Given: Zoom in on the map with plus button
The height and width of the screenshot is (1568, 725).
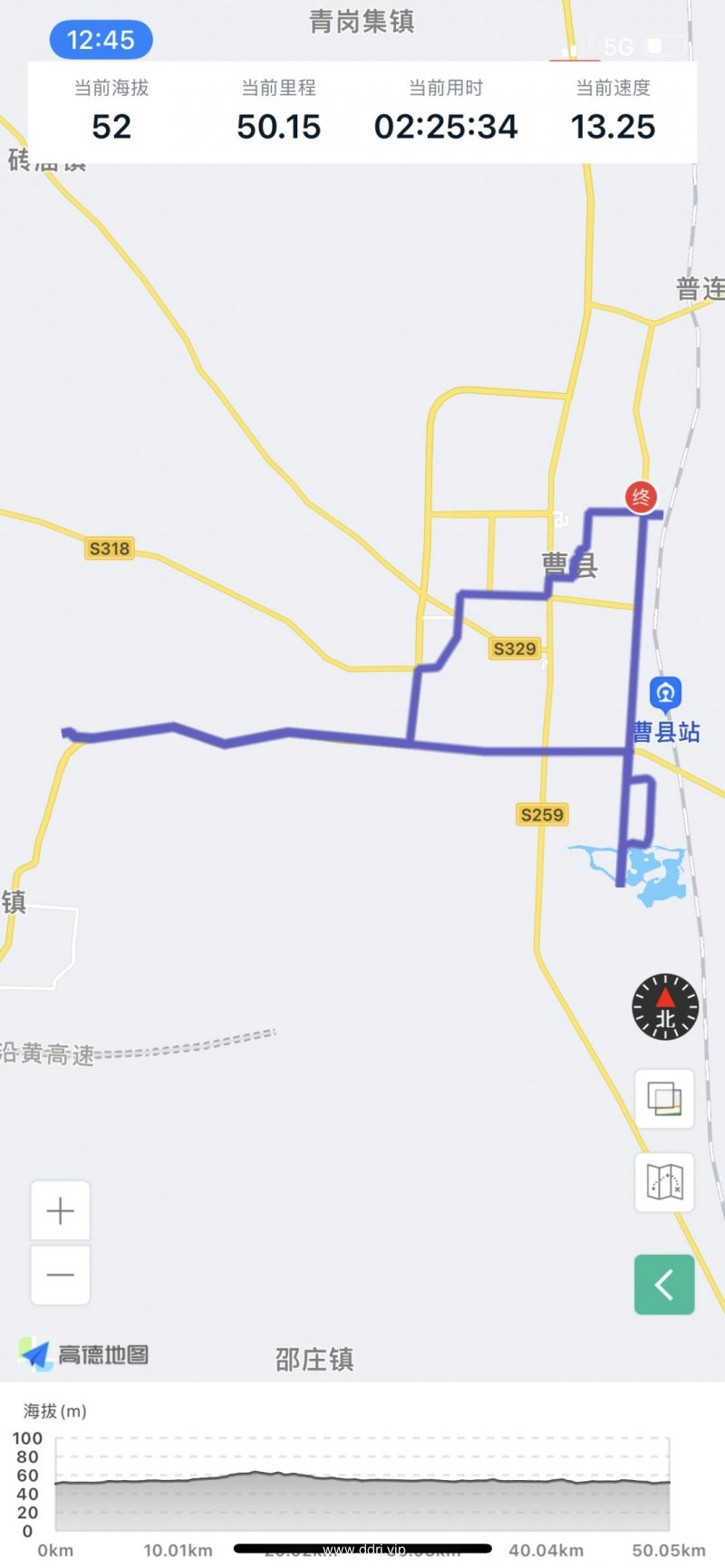Looking at the screenshot, I should coord(60,1210).
